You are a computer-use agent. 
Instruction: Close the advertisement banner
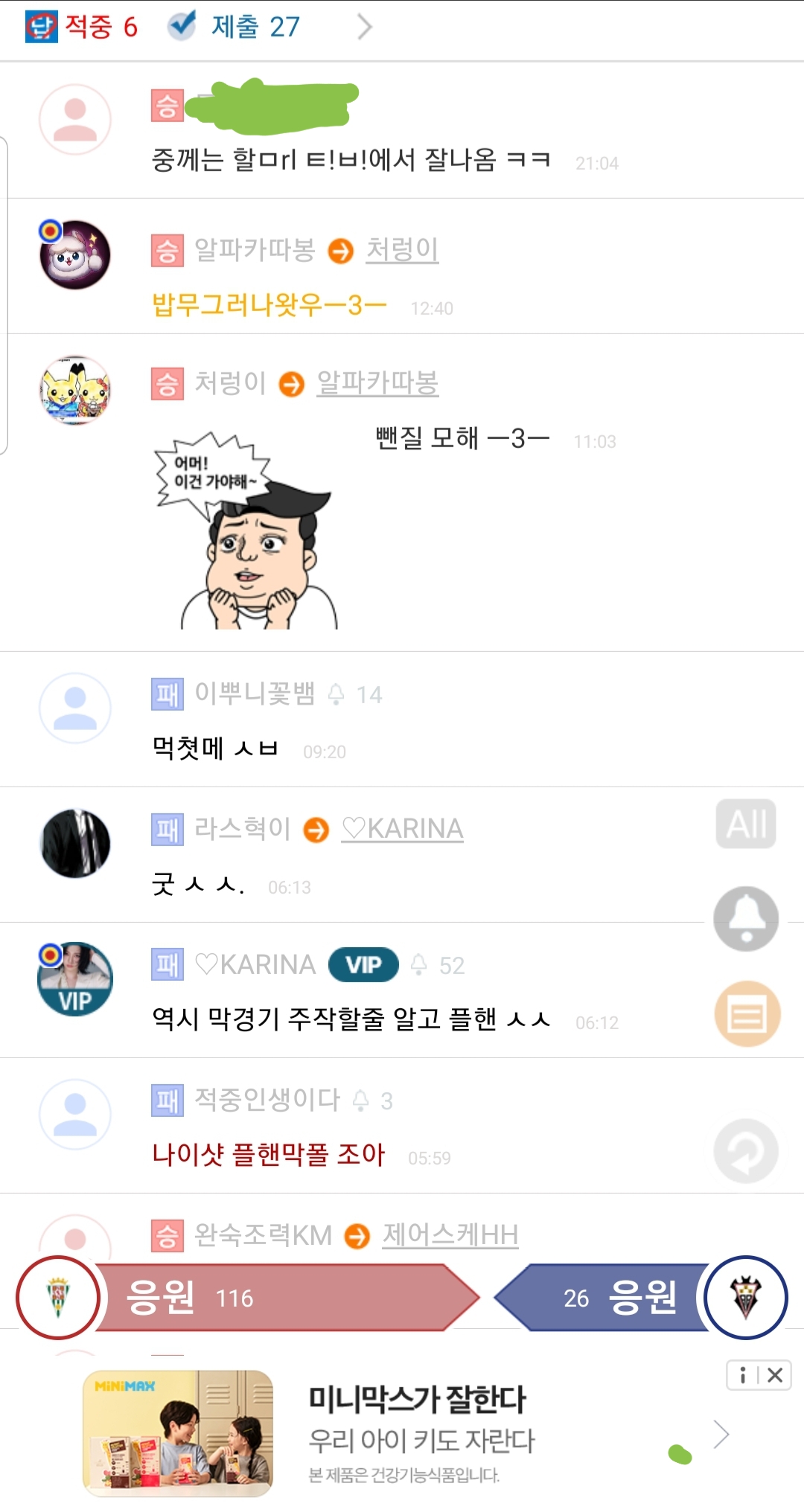[775, 1375]
